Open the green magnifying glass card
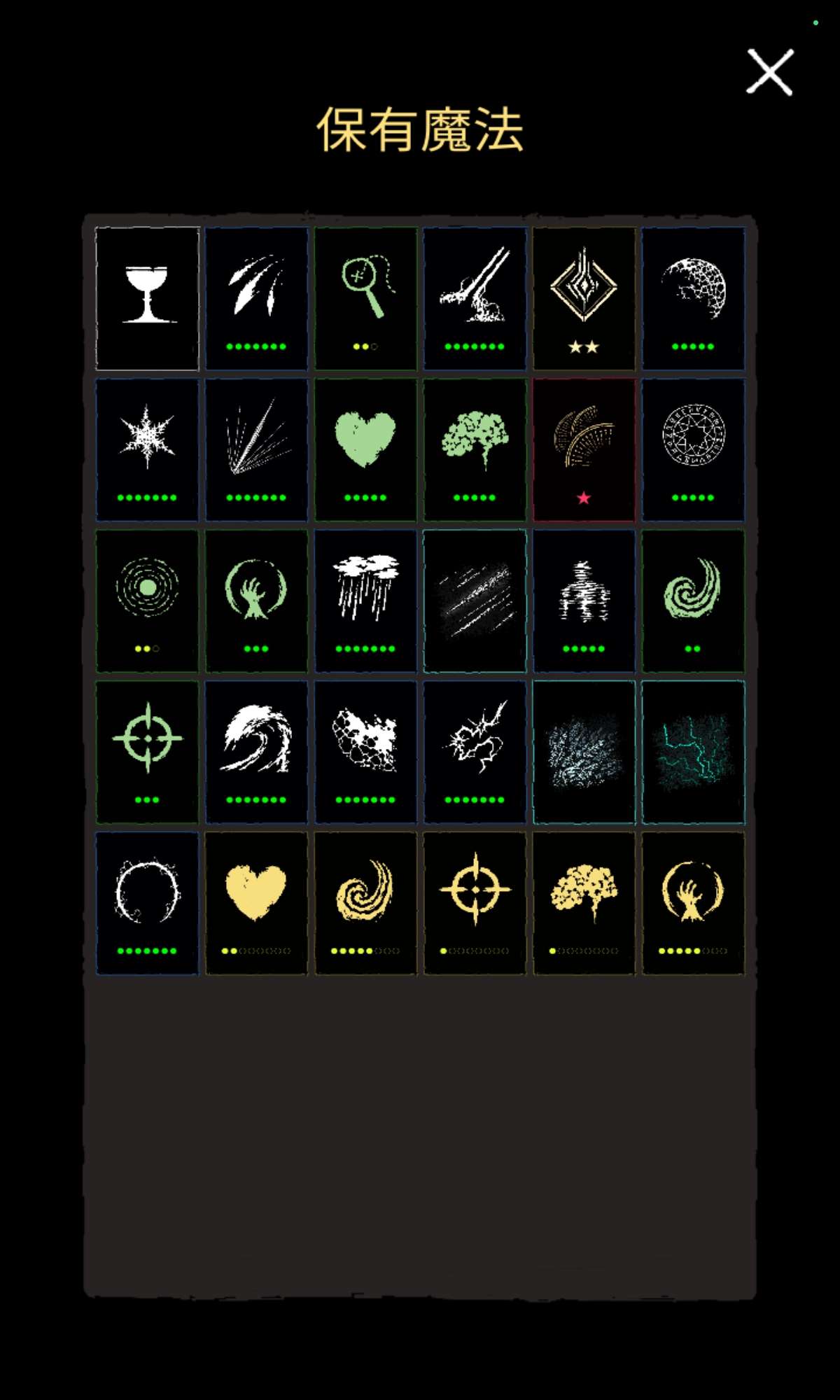Viewport: 840px width, 1400px height. pos(365,298)
